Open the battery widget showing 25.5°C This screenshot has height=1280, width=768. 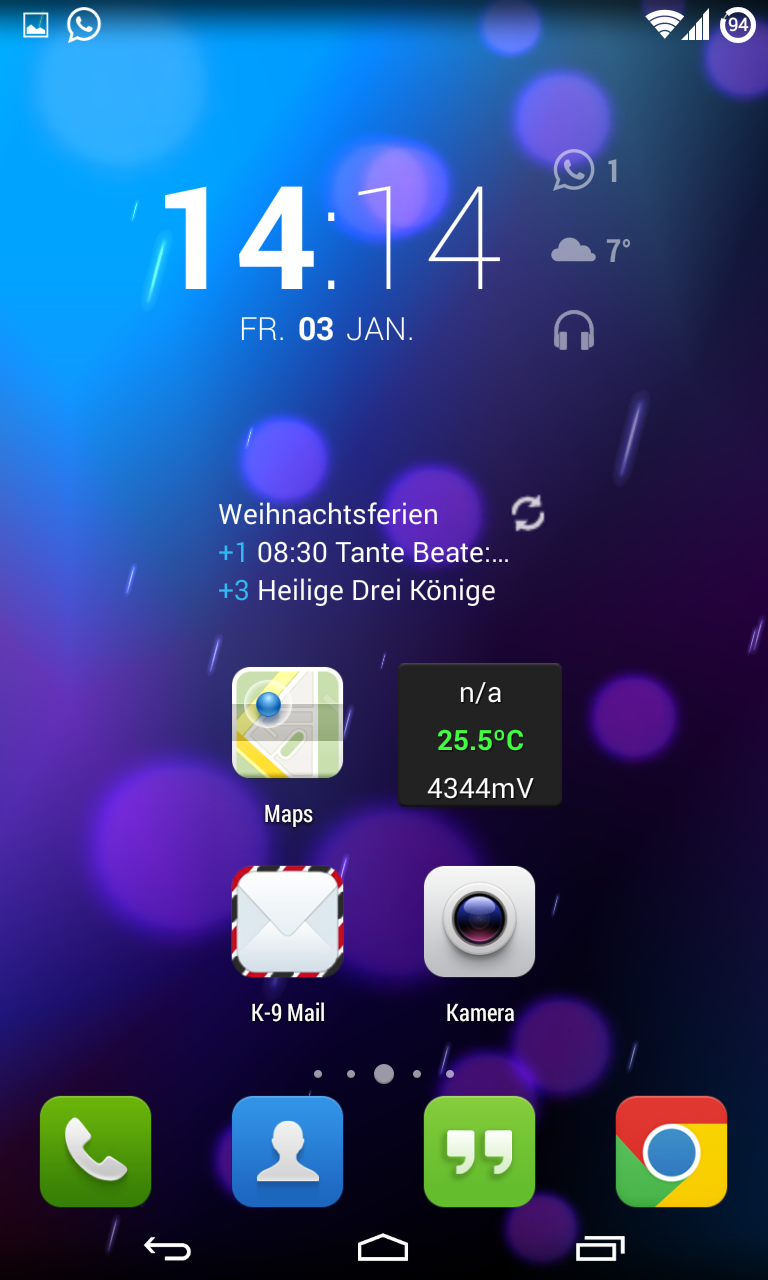click(x=480, y=735)
